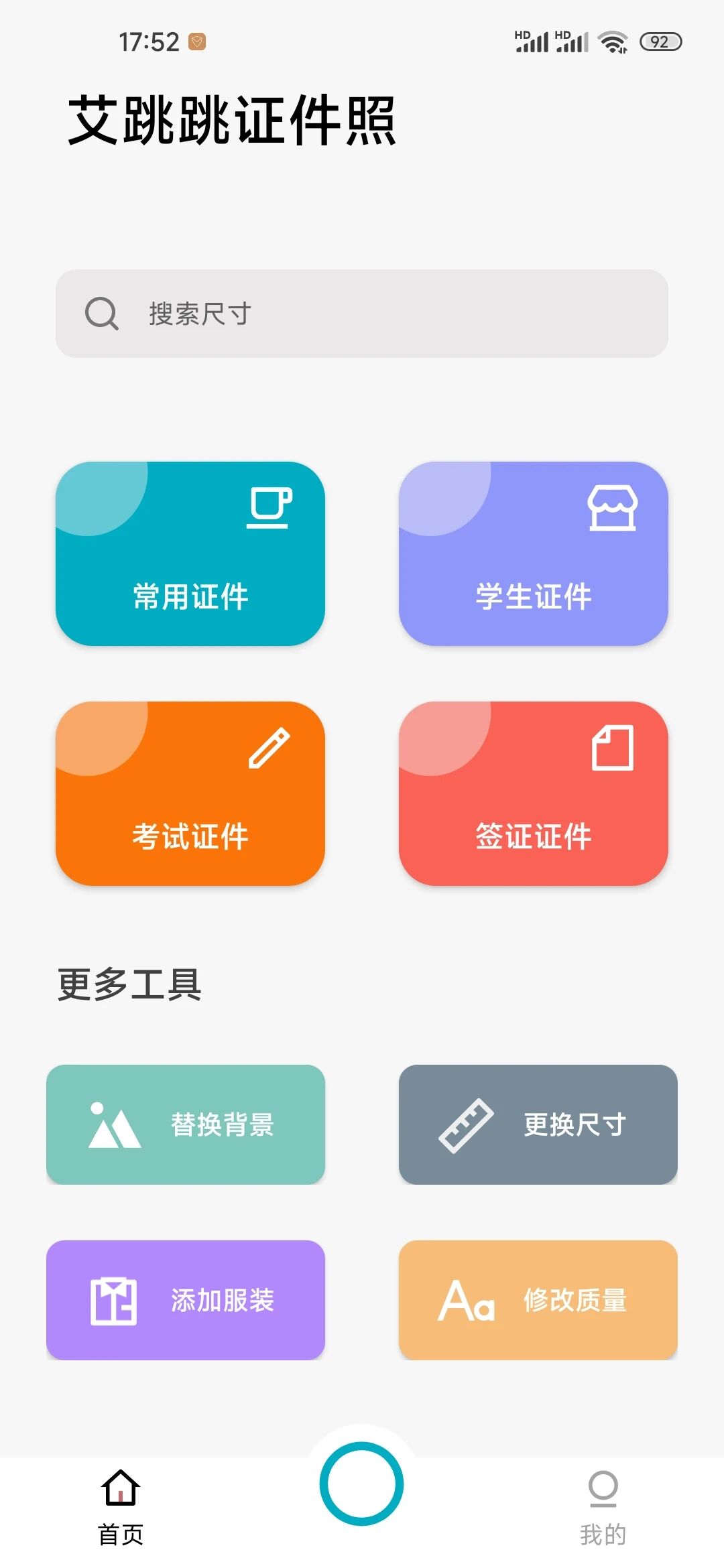Open the 更换尺寸 tool

click(x=538, y=1124)
